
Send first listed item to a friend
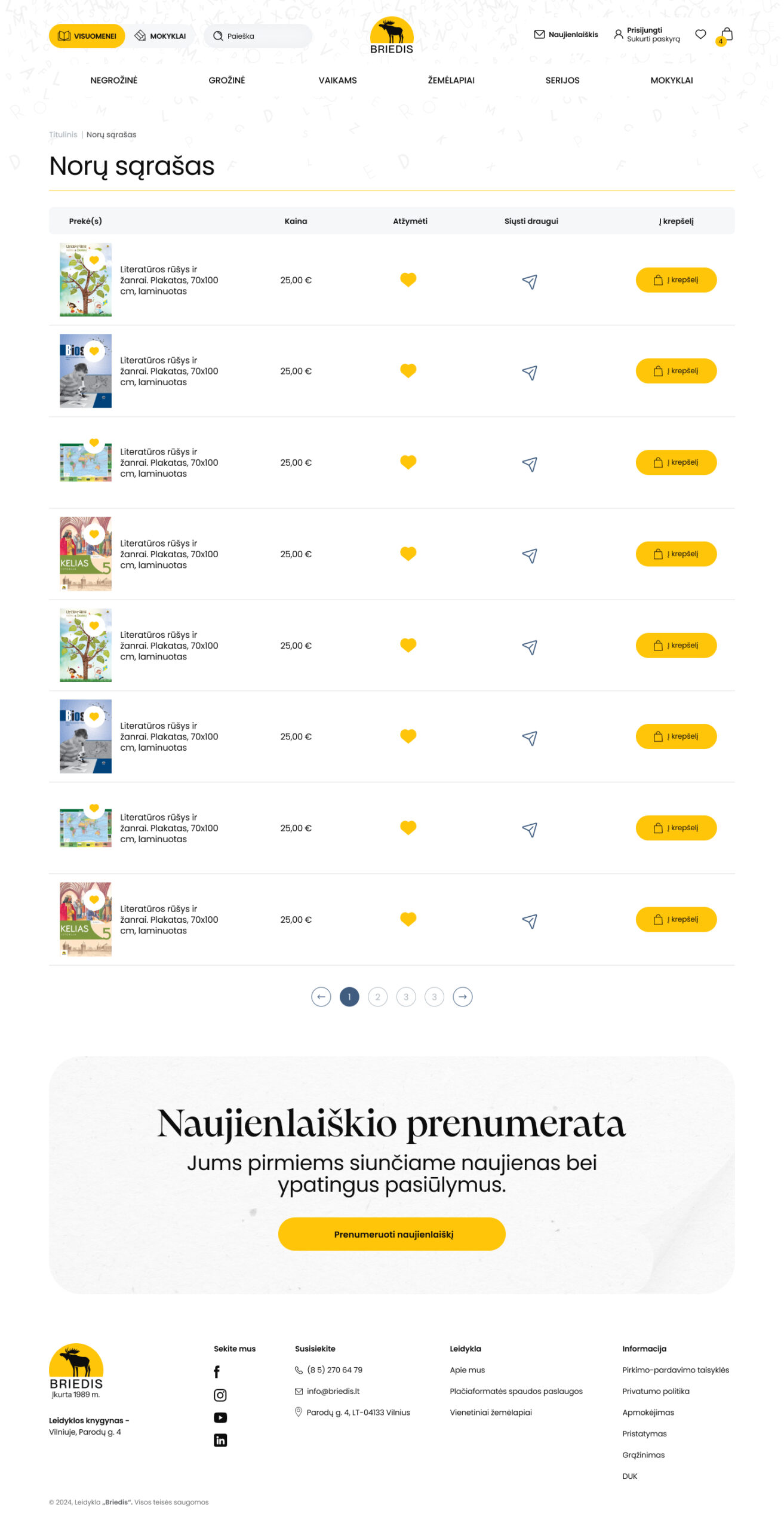(x=529, y=281)
